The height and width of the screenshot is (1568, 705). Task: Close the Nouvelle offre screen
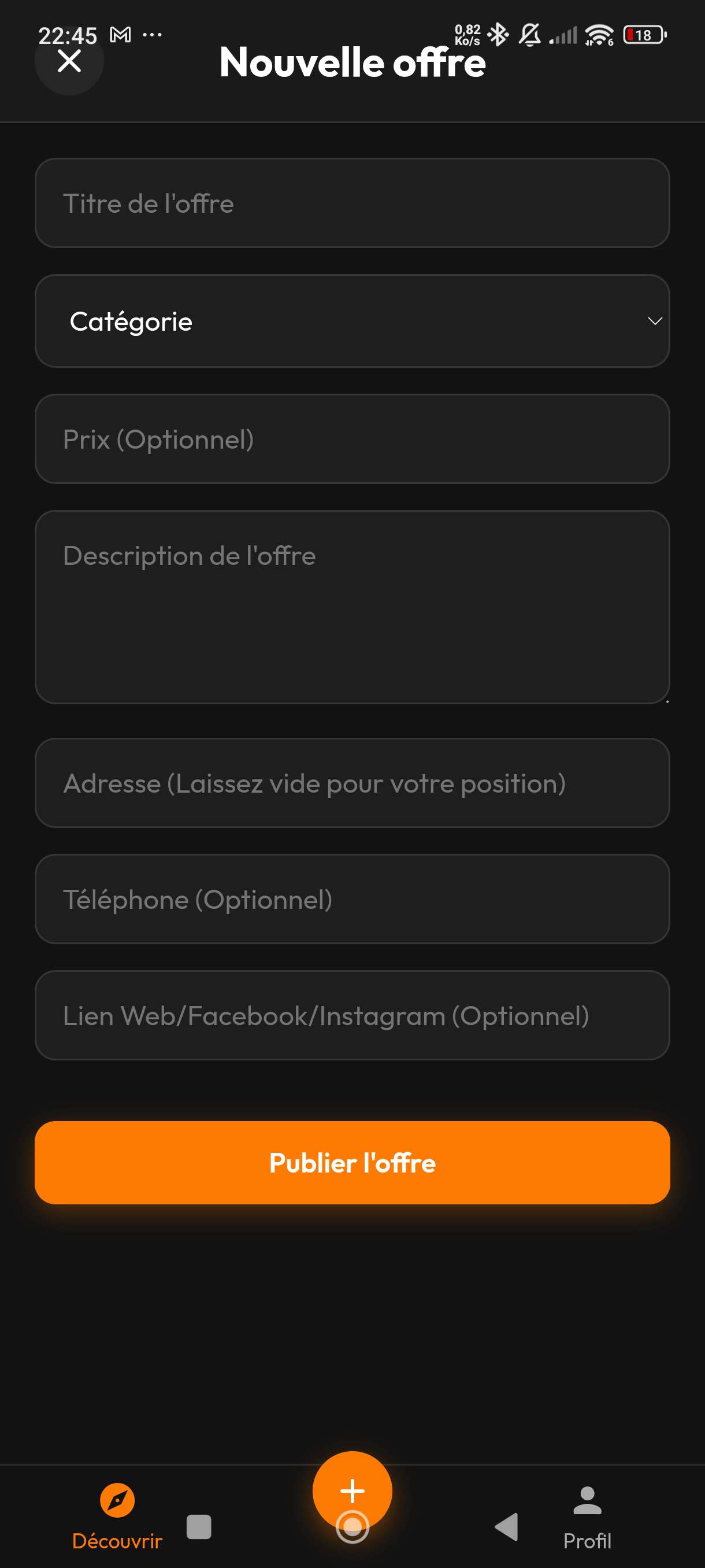[x=68, y=61]
